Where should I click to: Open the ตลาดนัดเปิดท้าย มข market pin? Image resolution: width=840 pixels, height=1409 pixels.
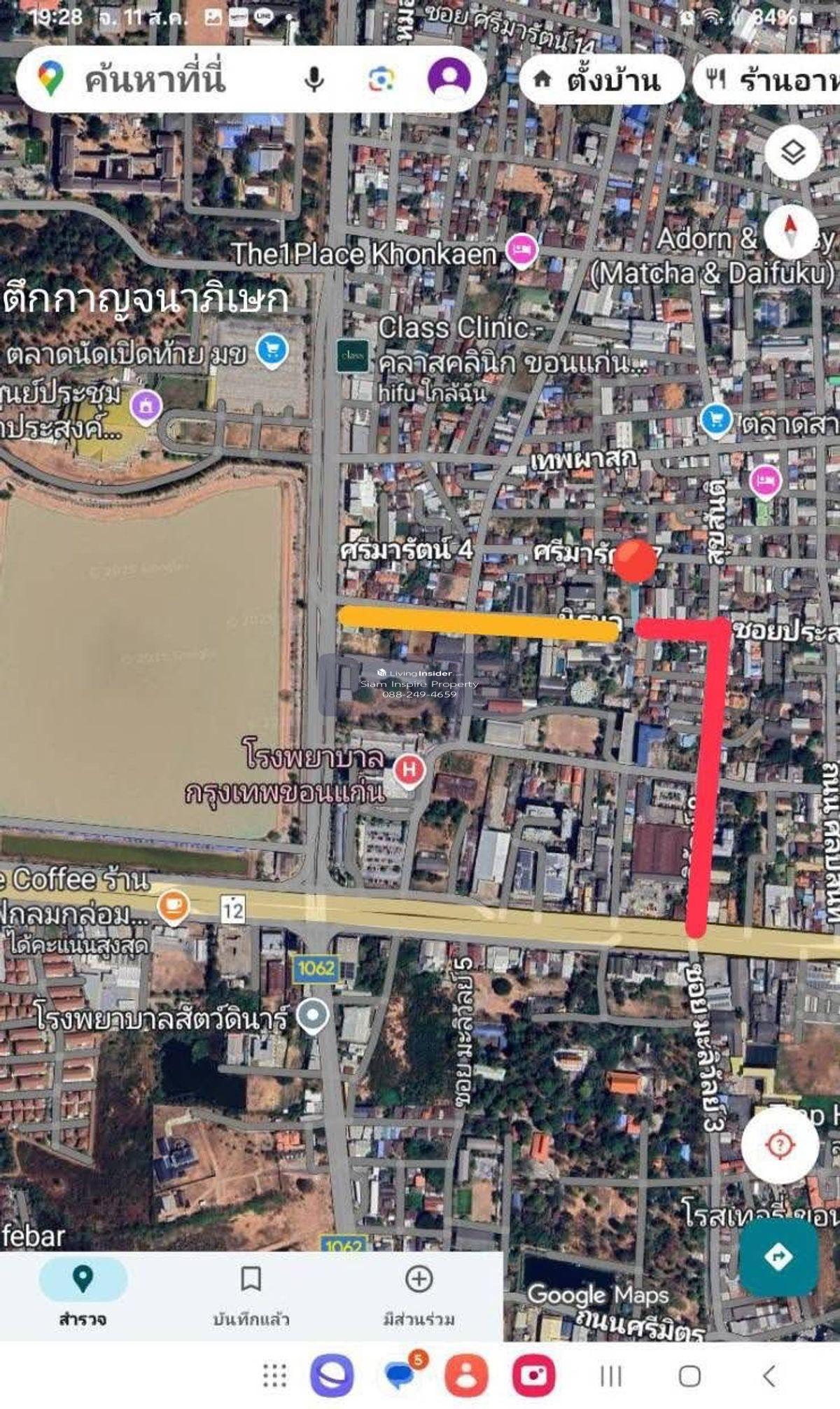pyautogui.click(x=272, y=348)
